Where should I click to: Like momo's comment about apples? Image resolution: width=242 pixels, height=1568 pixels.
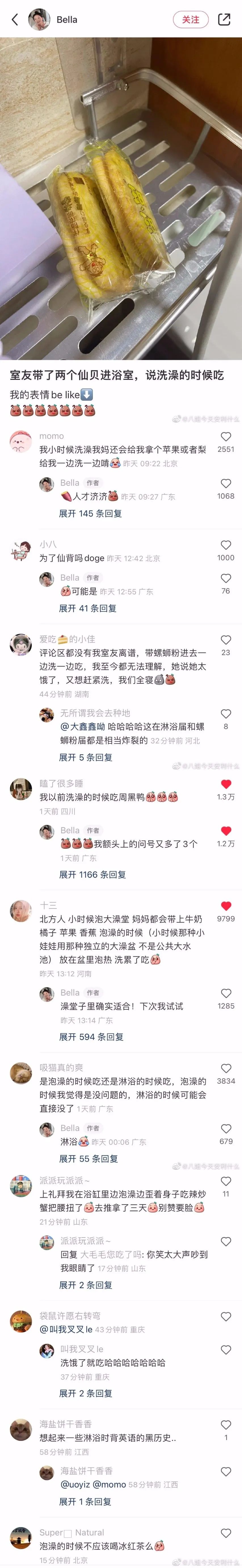pyautogui.click(x=226, y=436)
